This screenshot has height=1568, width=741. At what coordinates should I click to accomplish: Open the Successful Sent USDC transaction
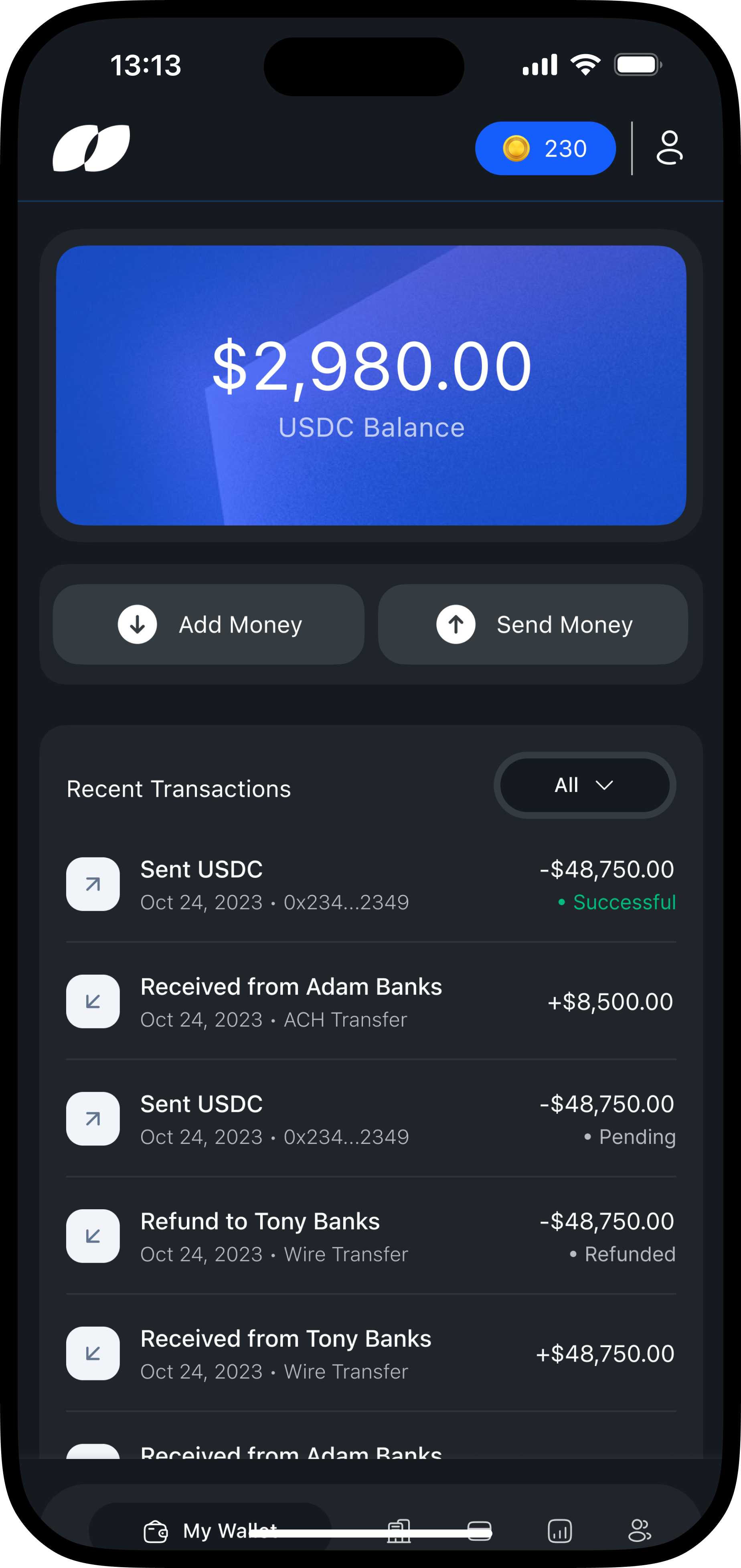point(371,885)
